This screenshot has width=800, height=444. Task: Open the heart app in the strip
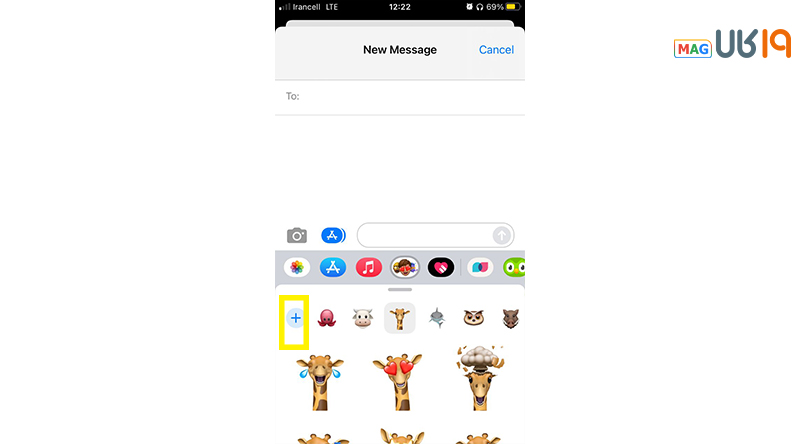[441, 268]
